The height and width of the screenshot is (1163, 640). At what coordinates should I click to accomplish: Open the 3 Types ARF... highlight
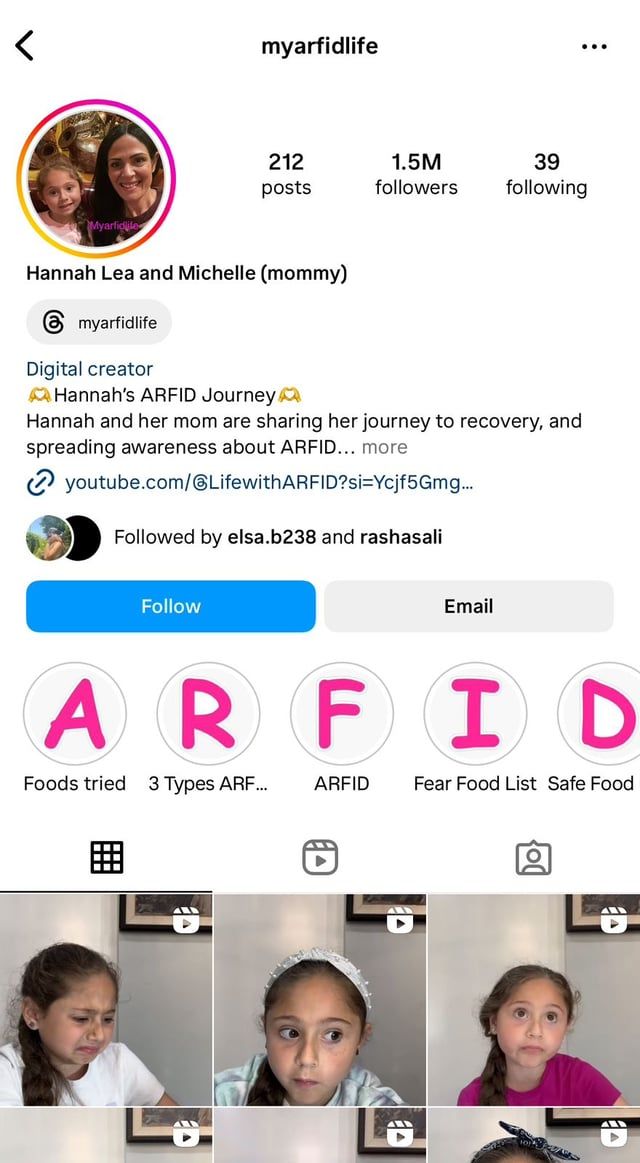click(x=208, y=714)
